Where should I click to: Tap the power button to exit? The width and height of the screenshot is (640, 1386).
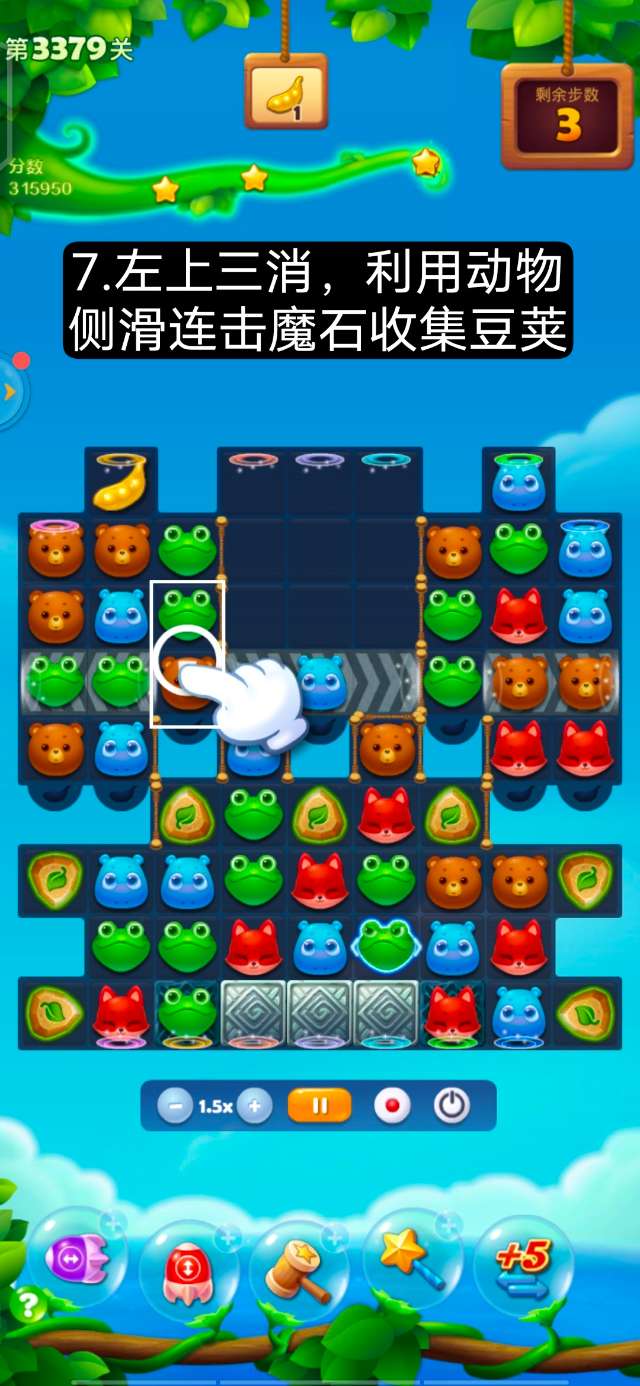pos(451,1106)
